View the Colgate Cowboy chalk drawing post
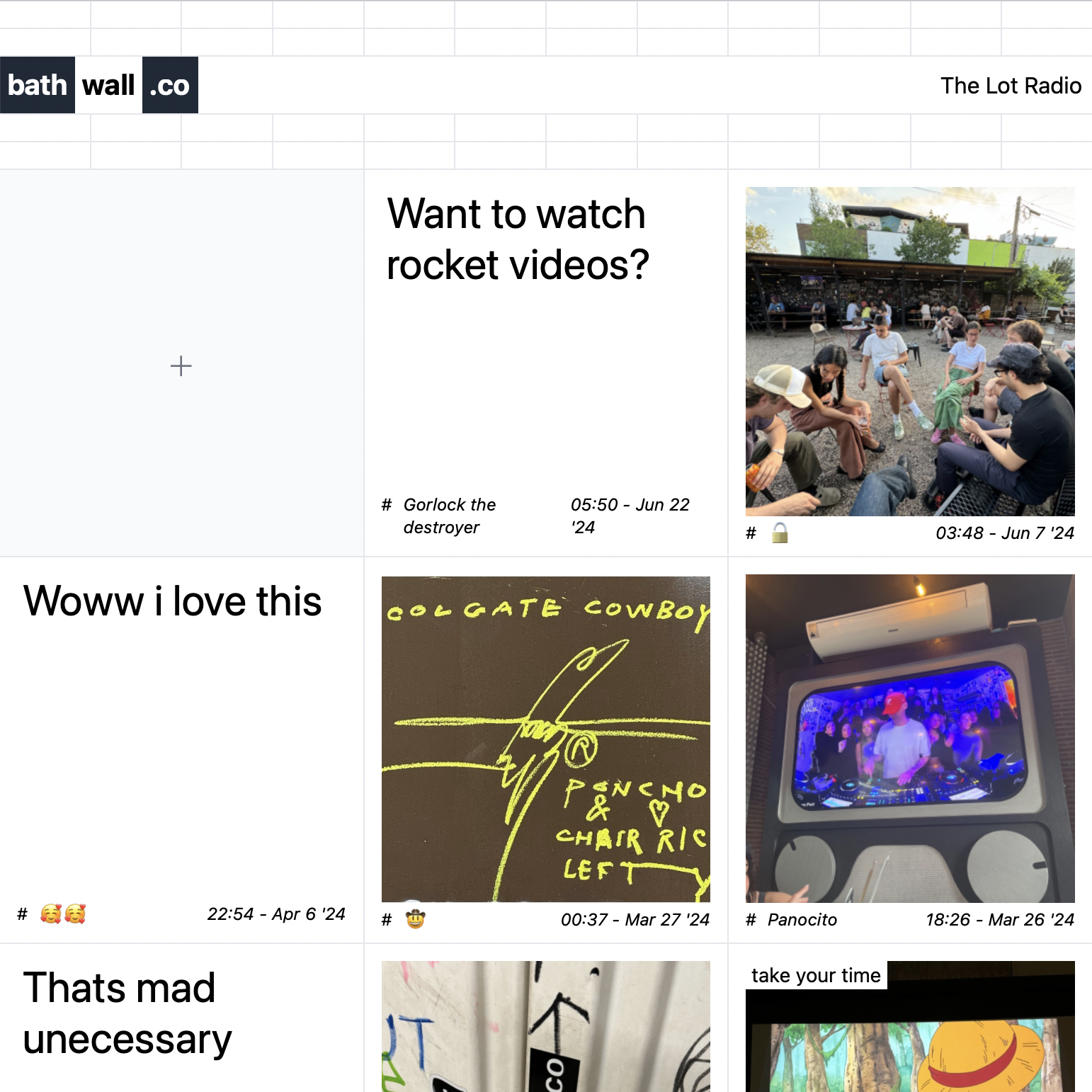 (x=545, y=739)
